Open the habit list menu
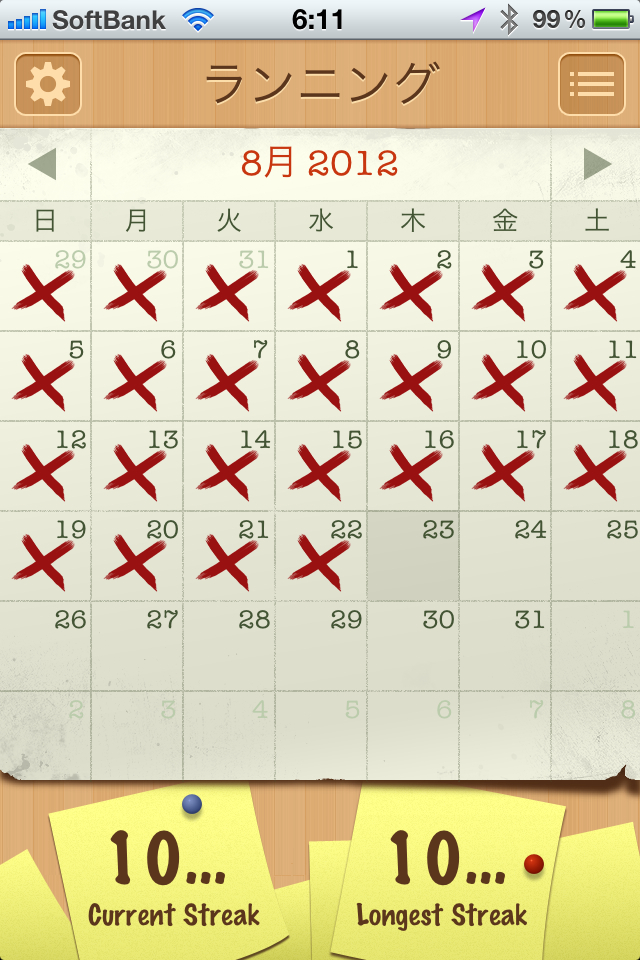 591,84
